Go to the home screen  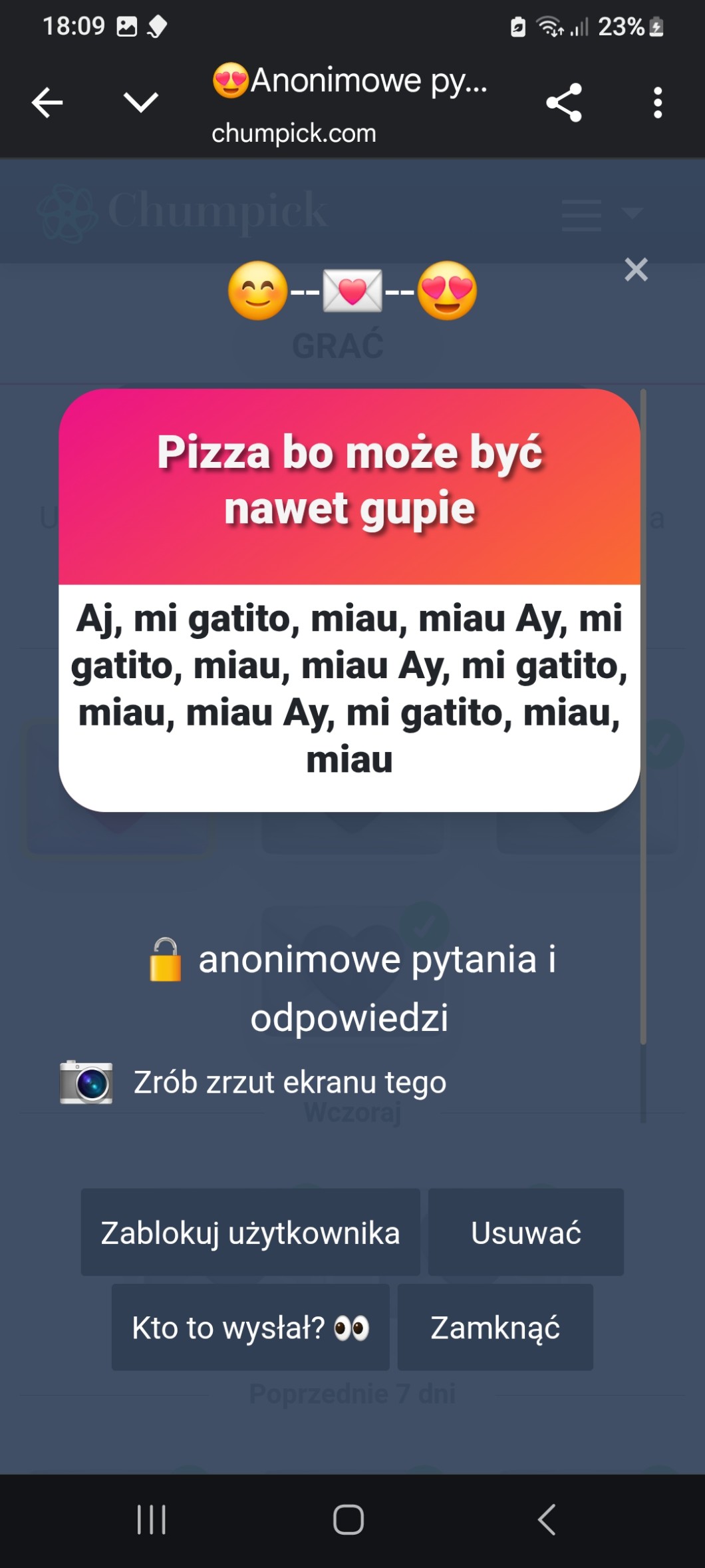[x=349, y=1520]
